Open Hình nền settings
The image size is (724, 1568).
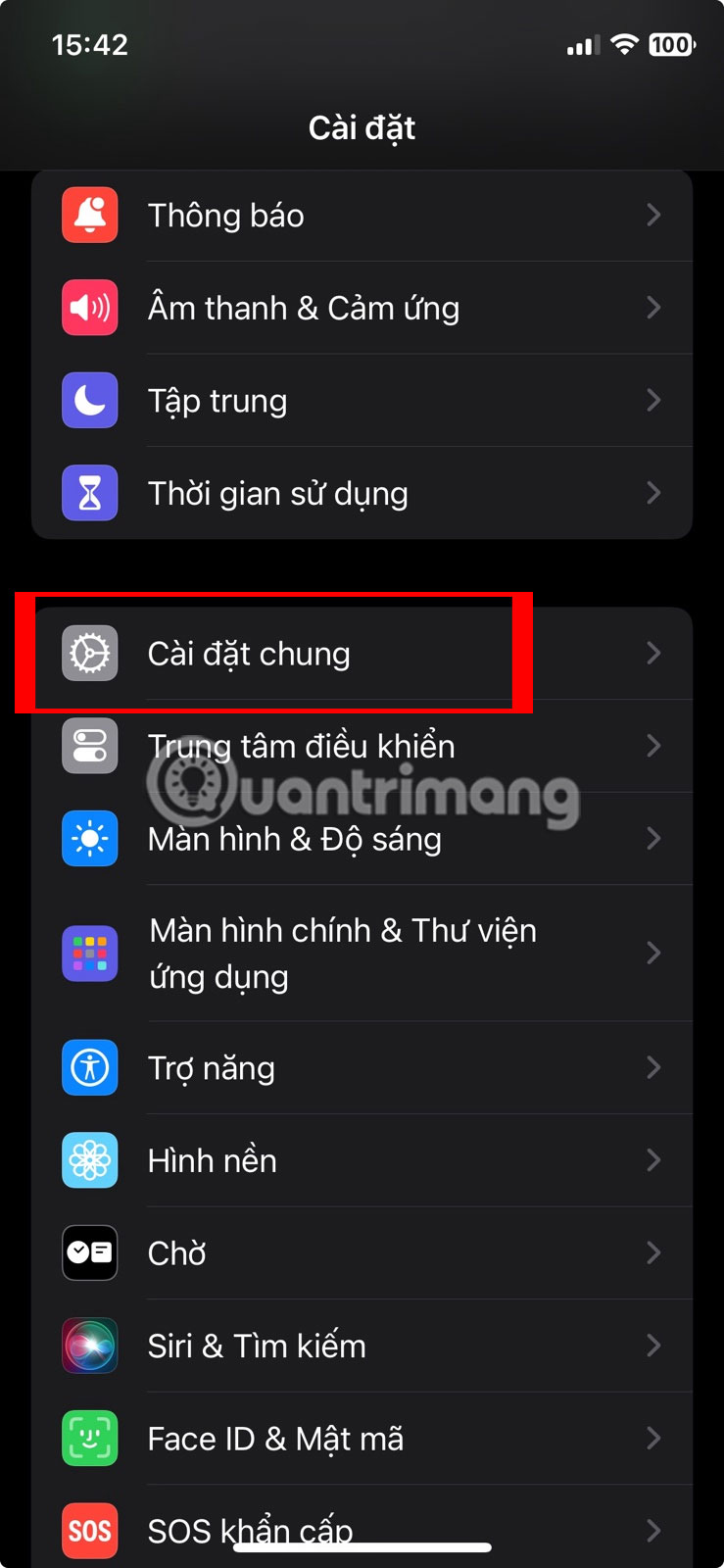tap(362, 1160)
